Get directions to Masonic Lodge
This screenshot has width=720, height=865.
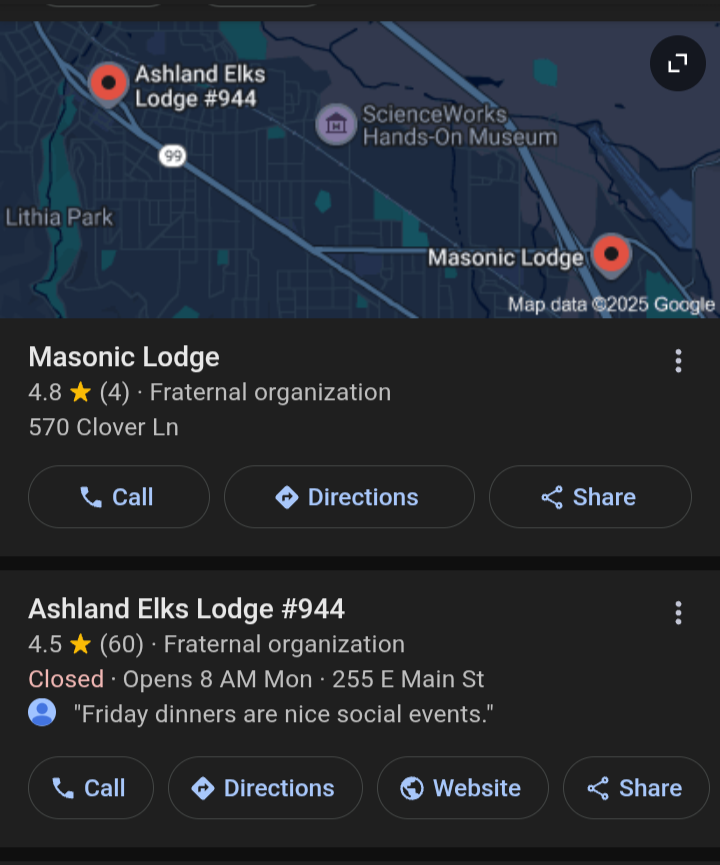click(348, 497)
